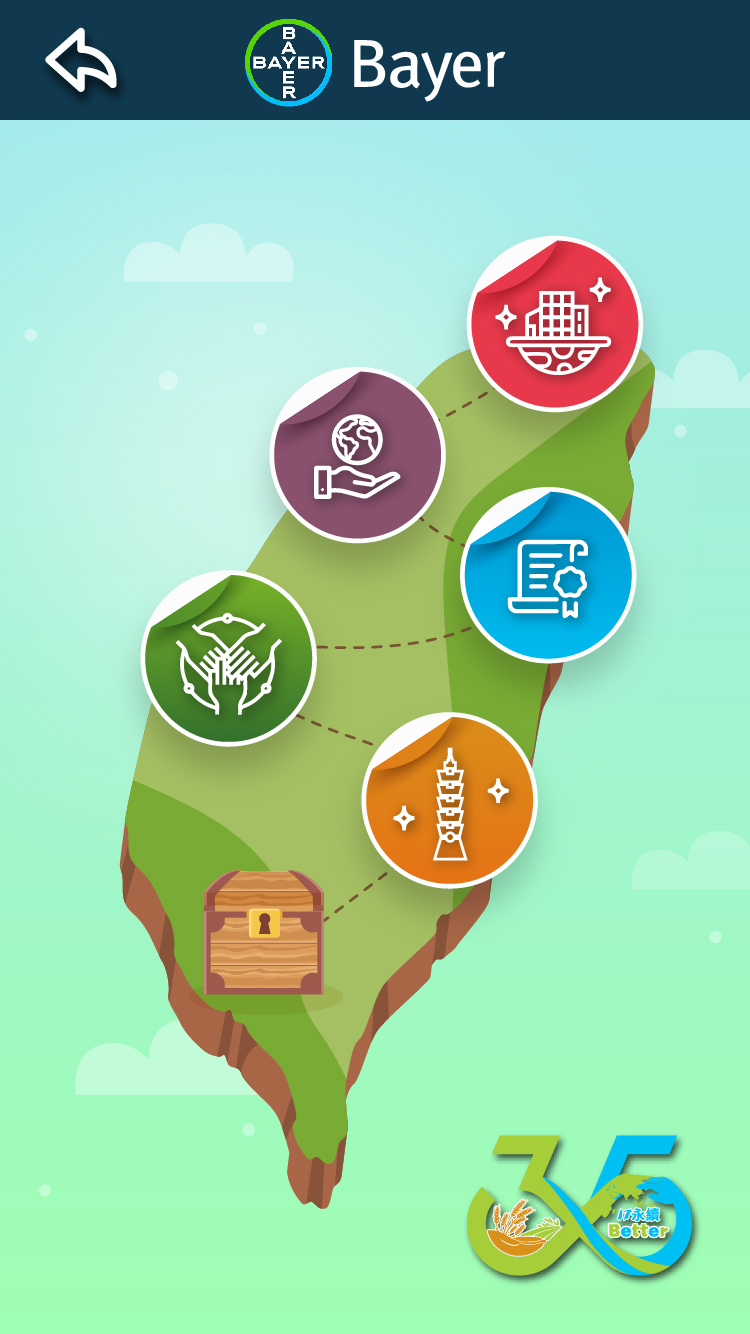Open the blue certificate document circle

tap(548, 575)
